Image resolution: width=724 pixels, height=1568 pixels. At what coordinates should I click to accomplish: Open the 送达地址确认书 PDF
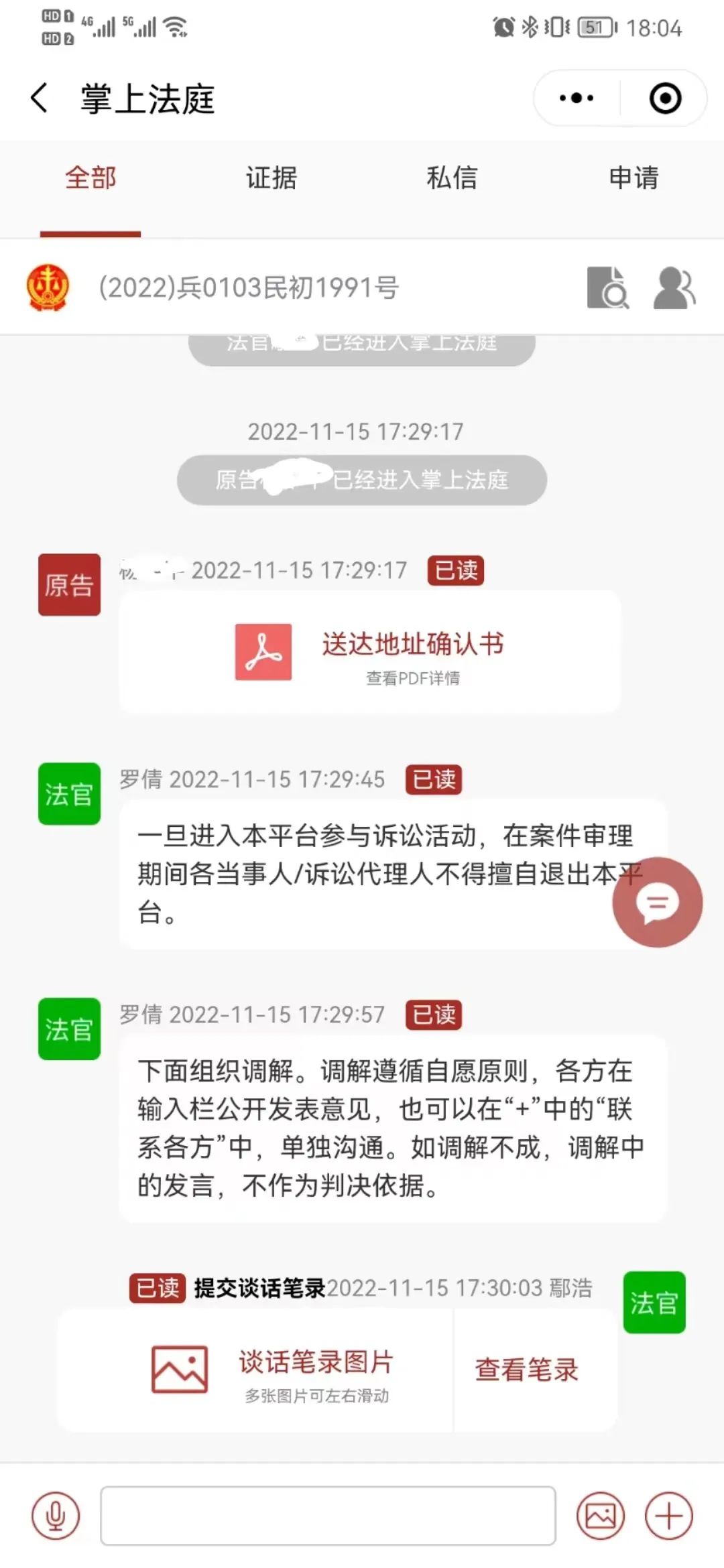click(370, 652)
